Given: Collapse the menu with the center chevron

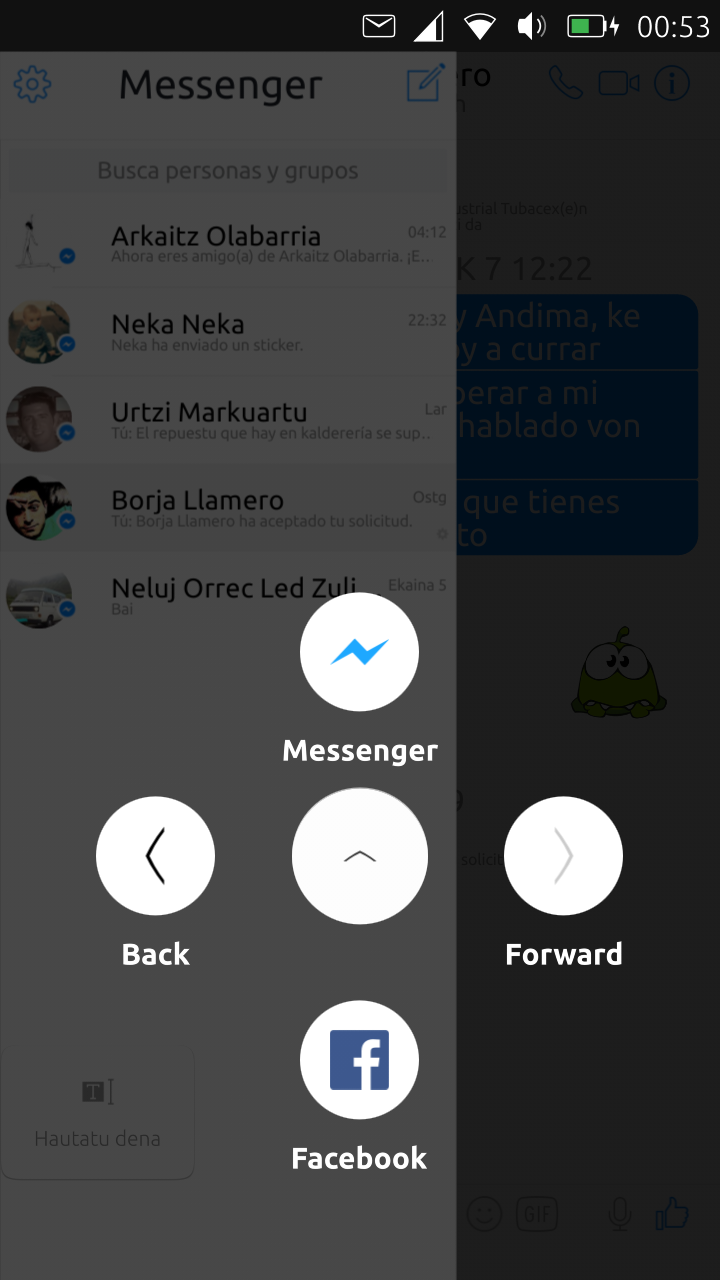Looking at the screenshot, I should [359, 856].
